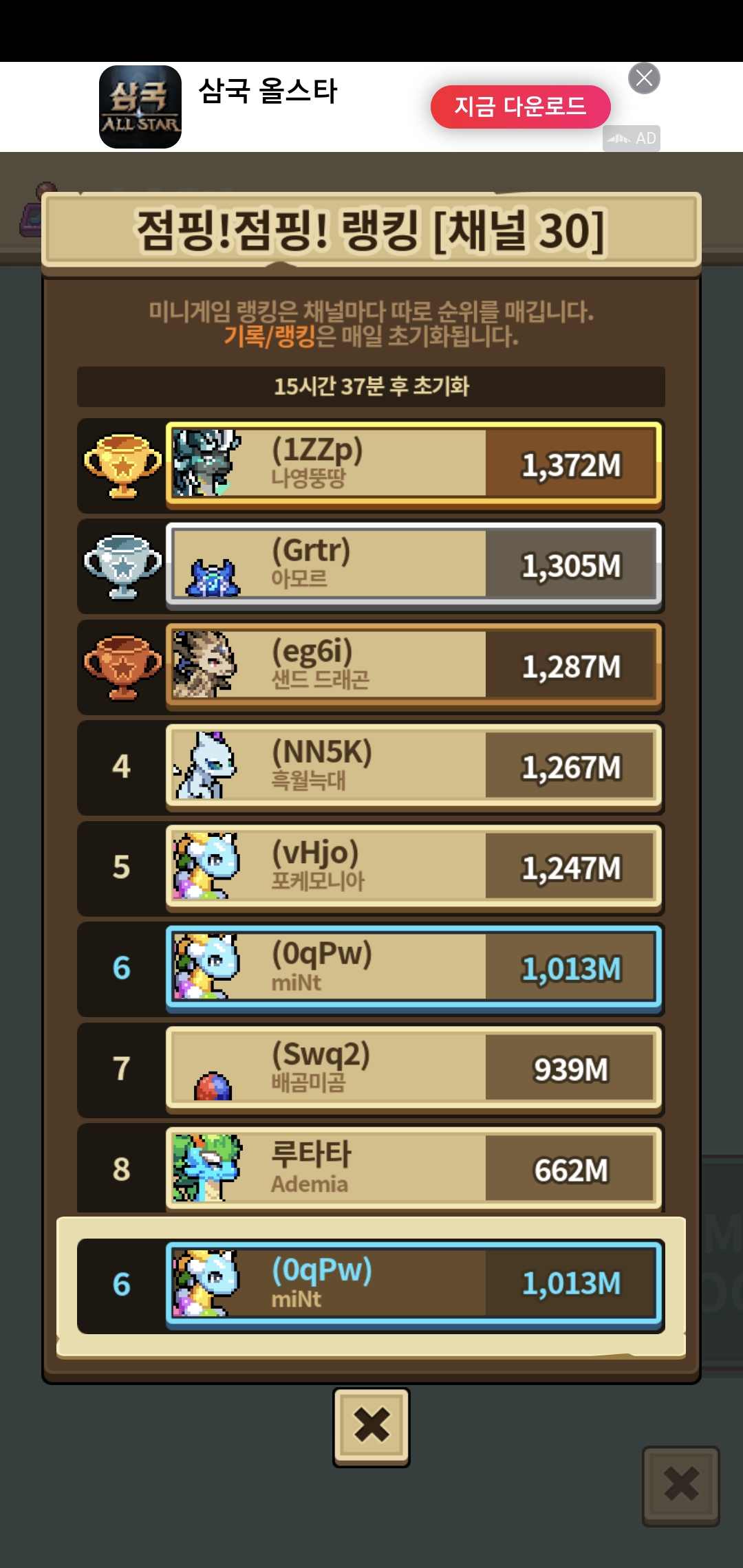View first place player (1ZZp) 나영뚱땅
743x1568 pixels.
pyautogui.click(x=413, y=464)
